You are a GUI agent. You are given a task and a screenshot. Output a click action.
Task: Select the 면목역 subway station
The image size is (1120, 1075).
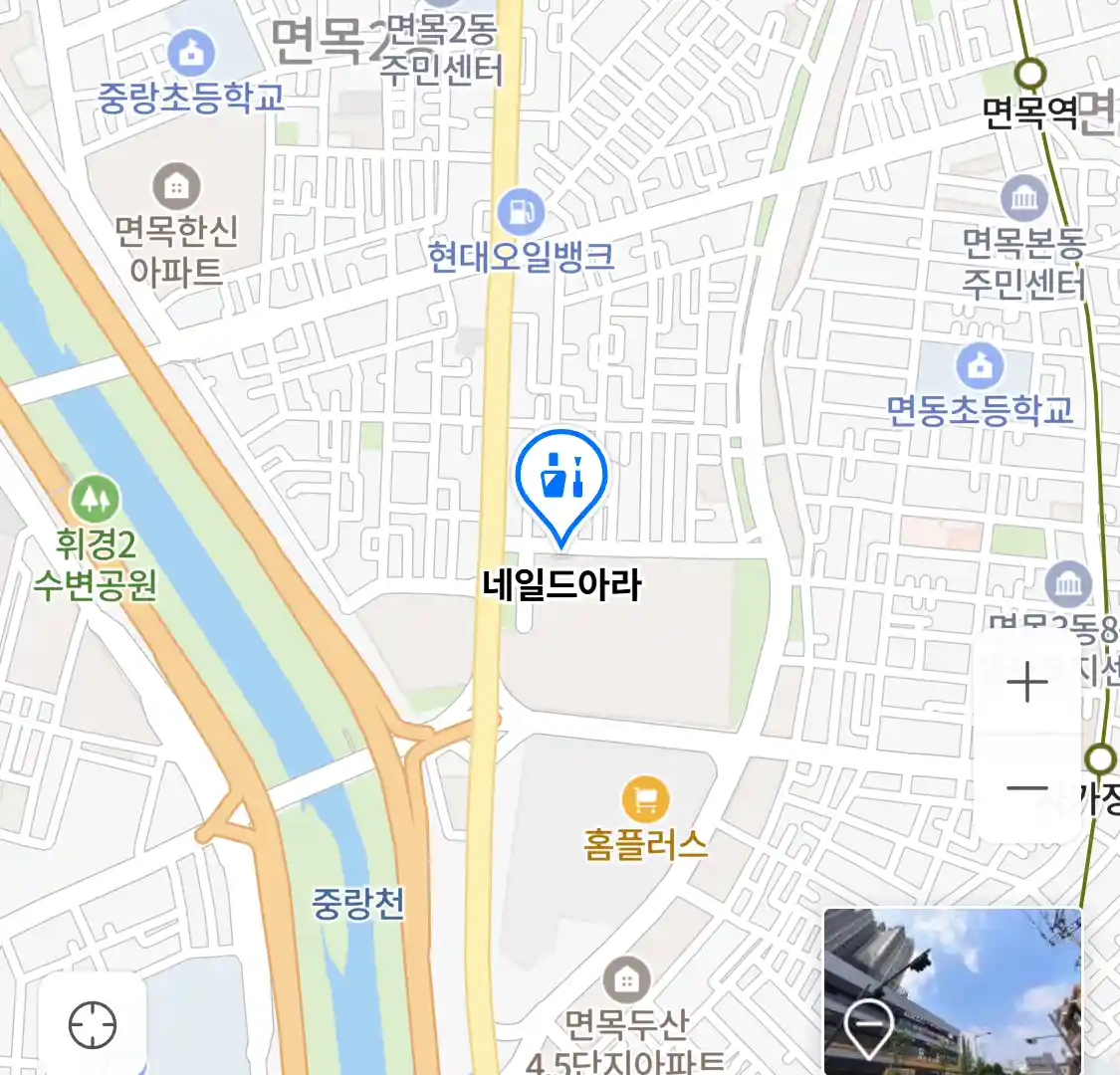point(1030,74)
